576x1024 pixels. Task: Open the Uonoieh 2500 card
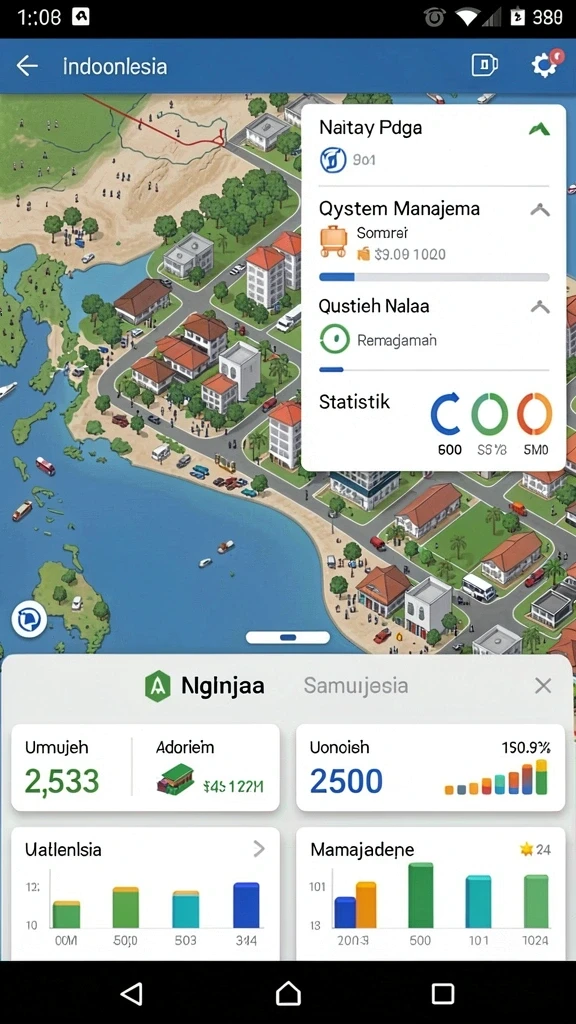click(x=430, y=767)
